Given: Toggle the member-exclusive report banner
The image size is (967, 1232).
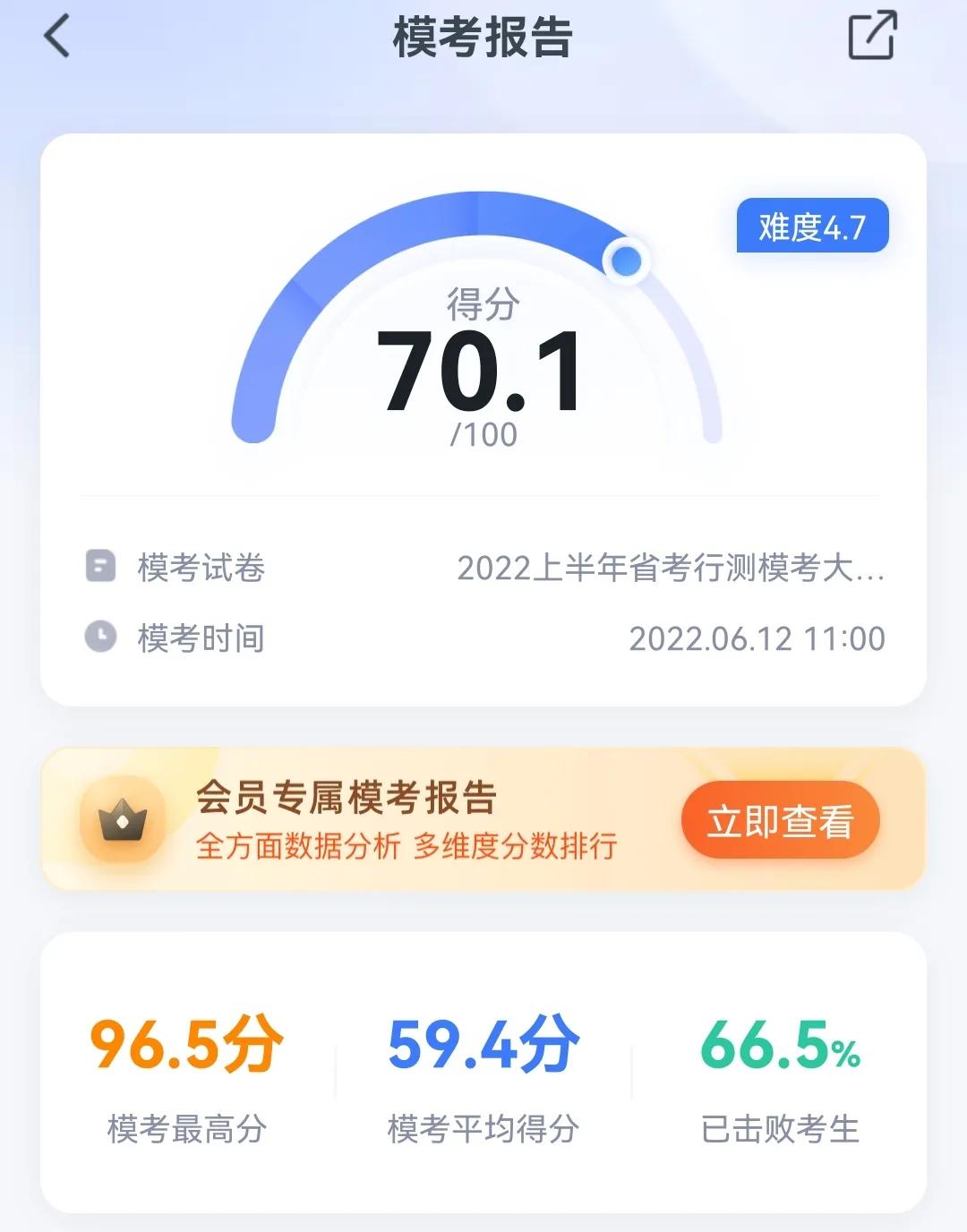Looking at the screenshot, I should [x=483, y=819].
